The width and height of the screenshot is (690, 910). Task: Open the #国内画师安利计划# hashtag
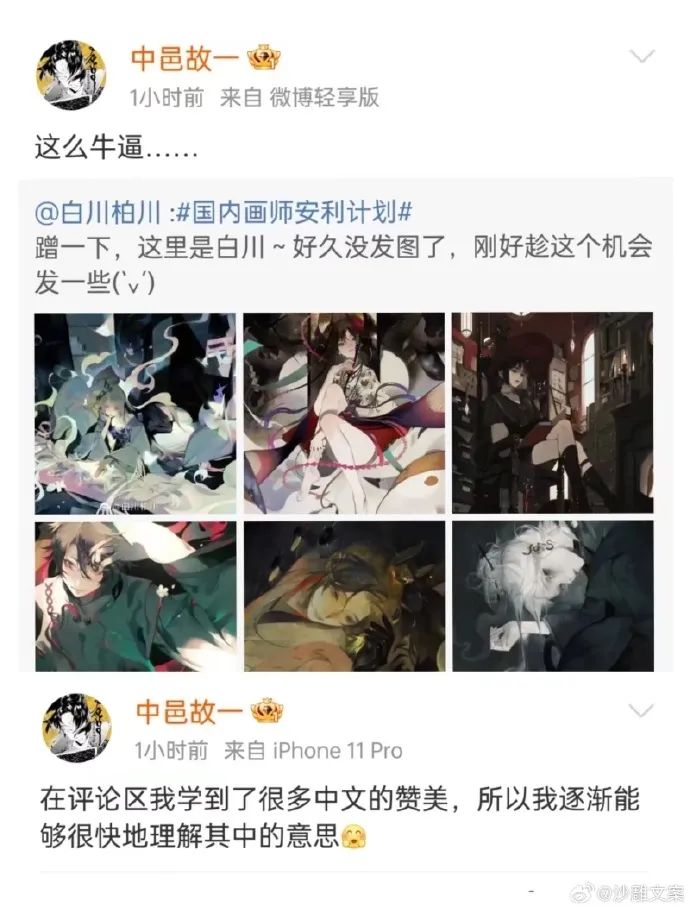293,212
